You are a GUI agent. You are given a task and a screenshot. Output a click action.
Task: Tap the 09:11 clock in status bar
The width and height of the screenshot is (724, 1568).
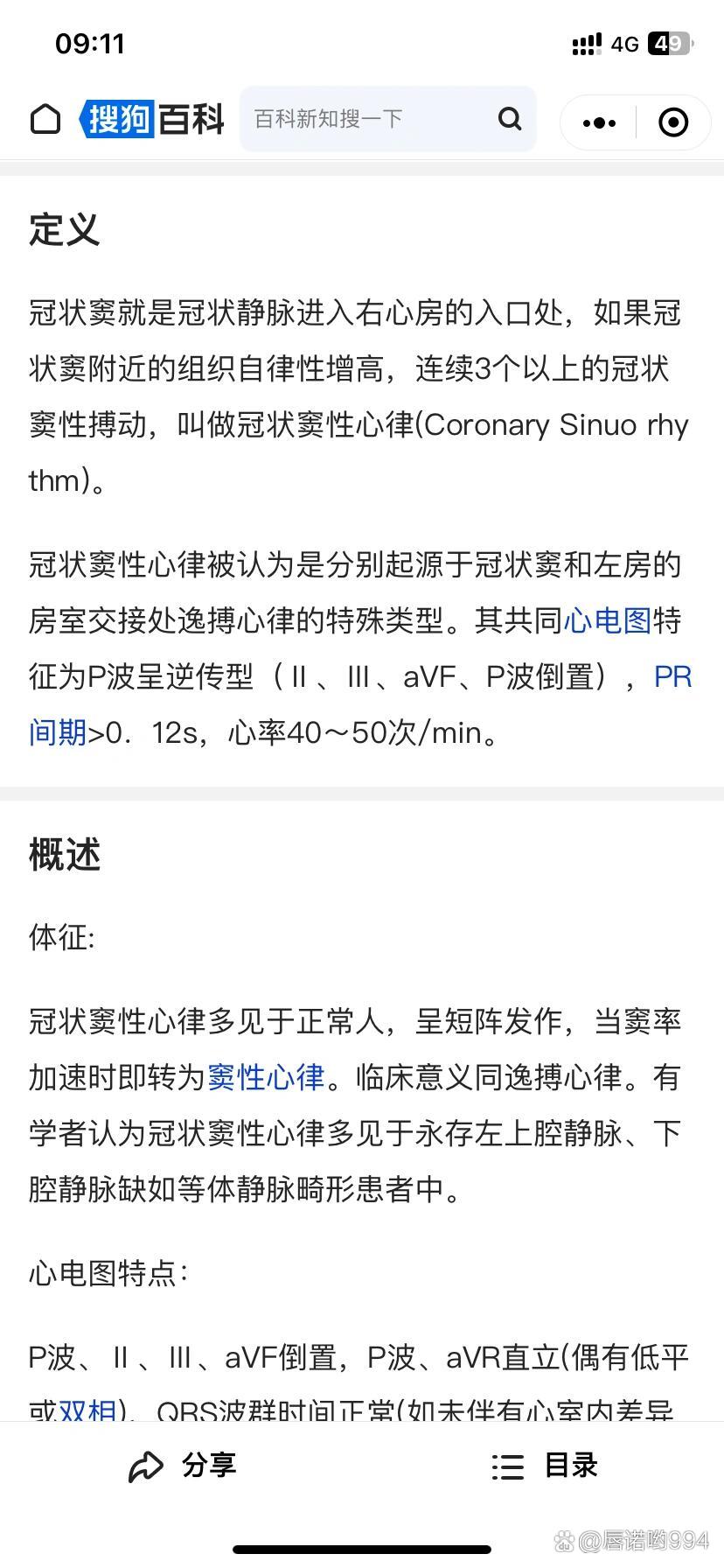pyautogui.click(x=88, y=44)
